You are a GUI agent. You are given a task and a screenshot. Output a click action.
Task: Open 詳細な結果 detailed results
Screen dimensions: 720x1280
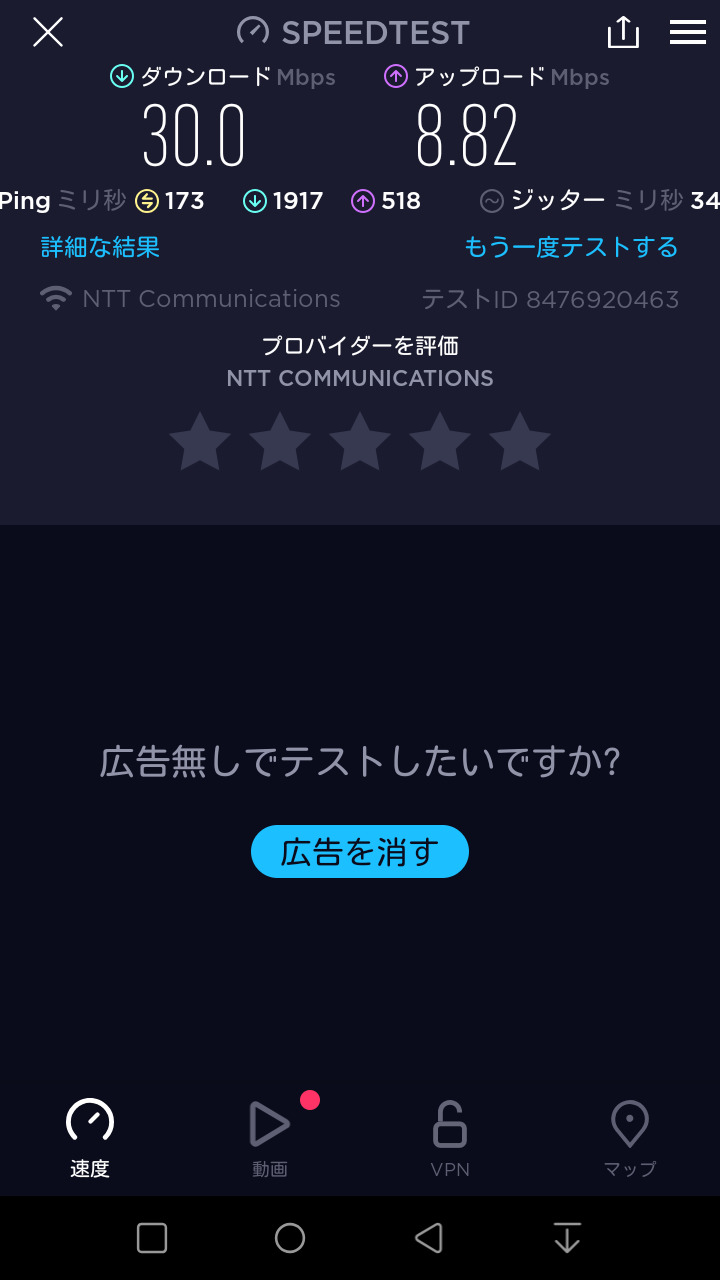click(100, 247)
